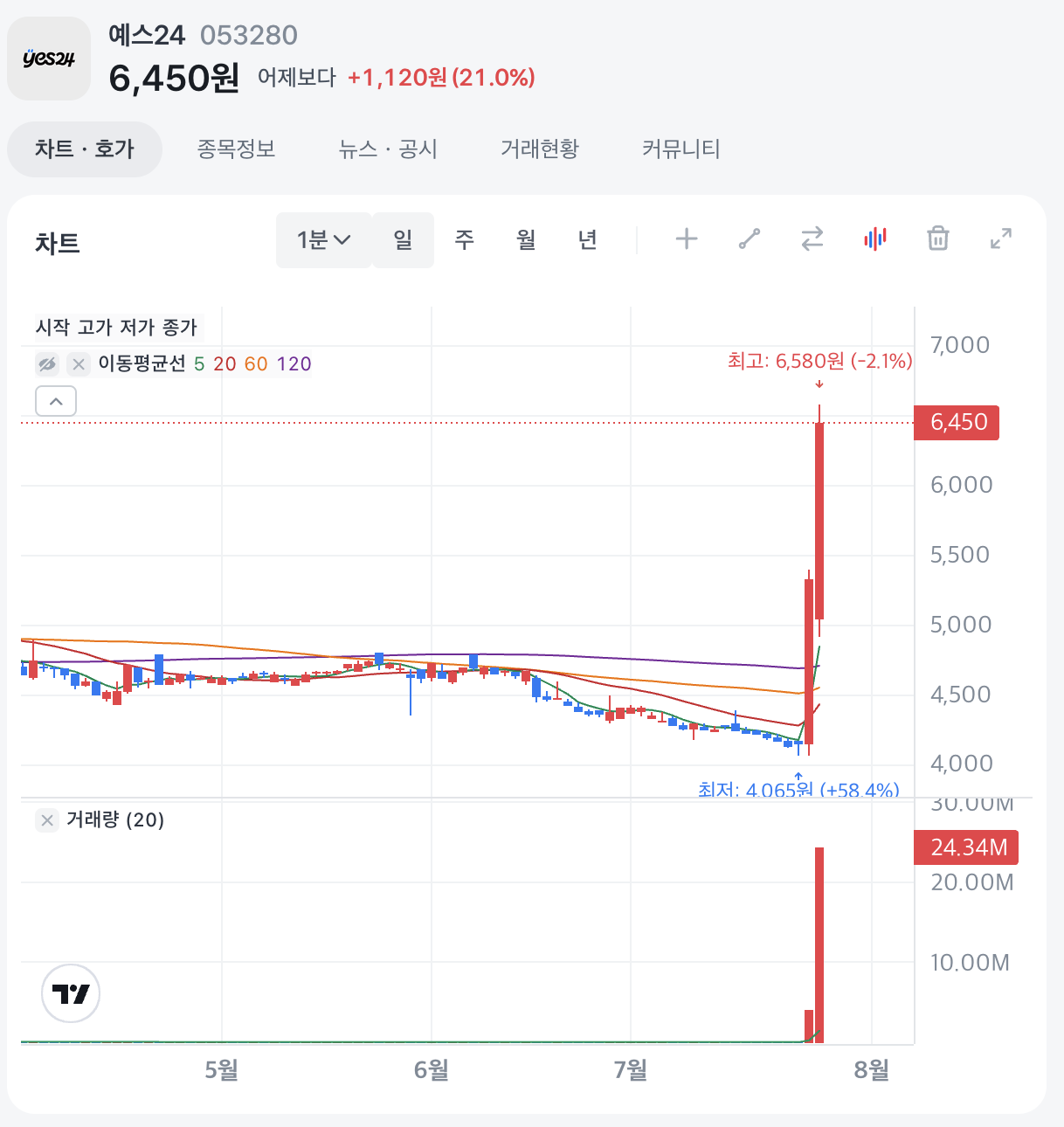Expand the chart to fullscreen
Viewport: 1064px width, 1127px height.
[x=1001, y=239]
